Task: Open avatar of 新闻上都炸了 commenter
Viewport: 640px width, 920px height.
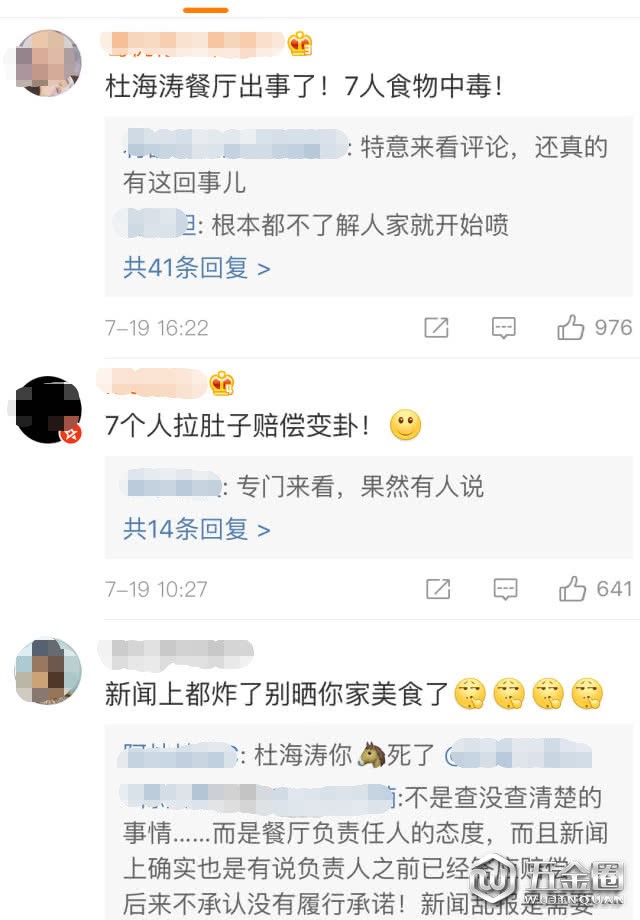Action: pyautogui.click(x=49, y=671)
